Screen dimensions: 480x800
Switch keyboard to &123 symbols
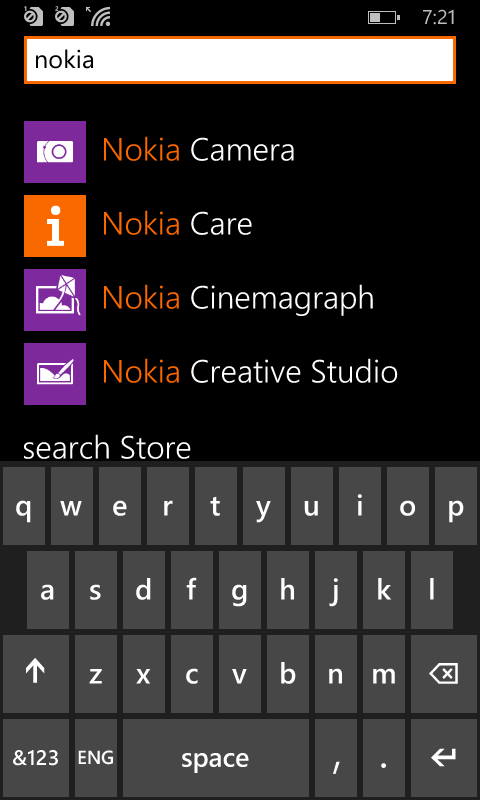point(36,758)
